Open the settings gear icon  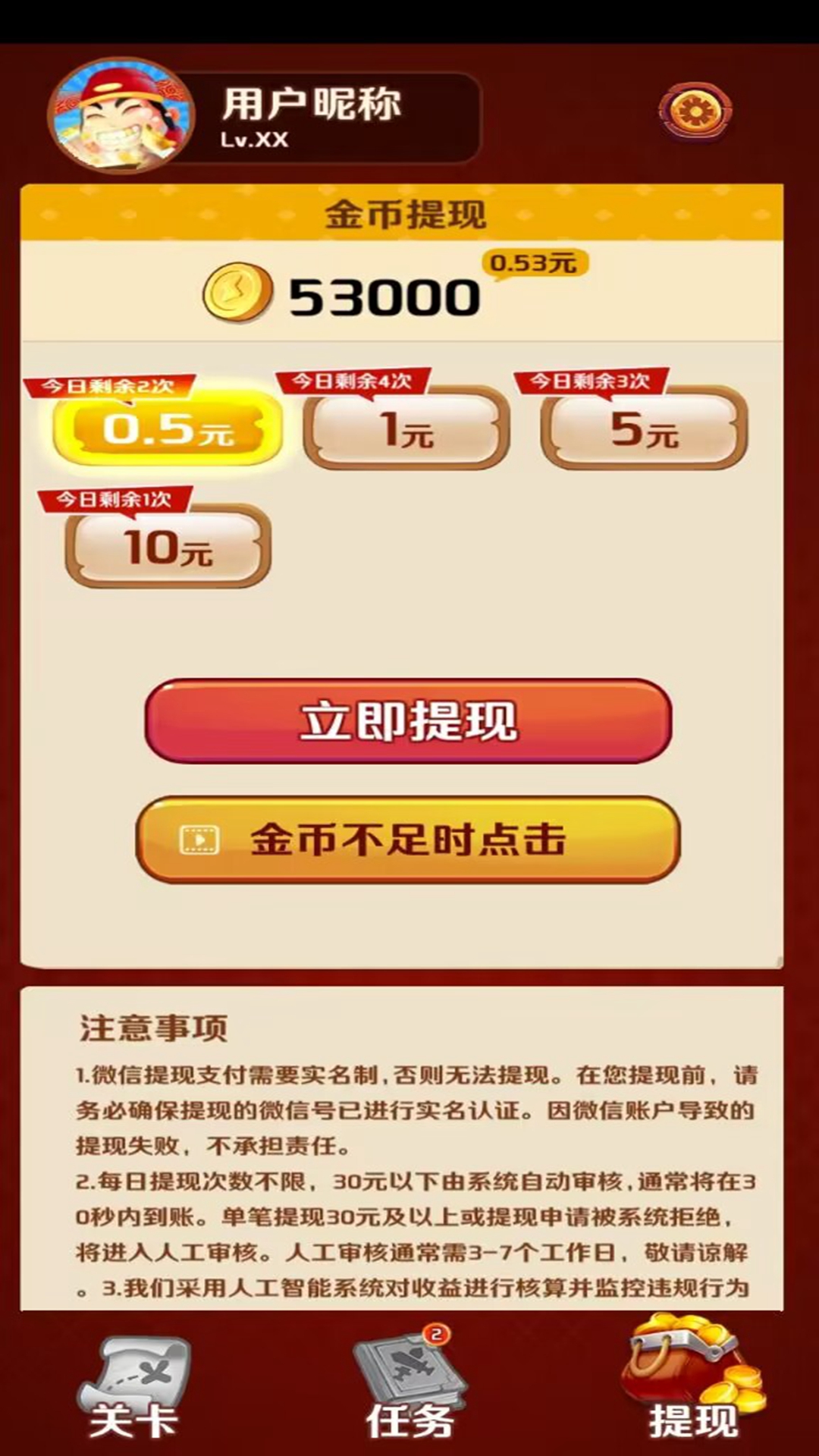pos(695,112)
